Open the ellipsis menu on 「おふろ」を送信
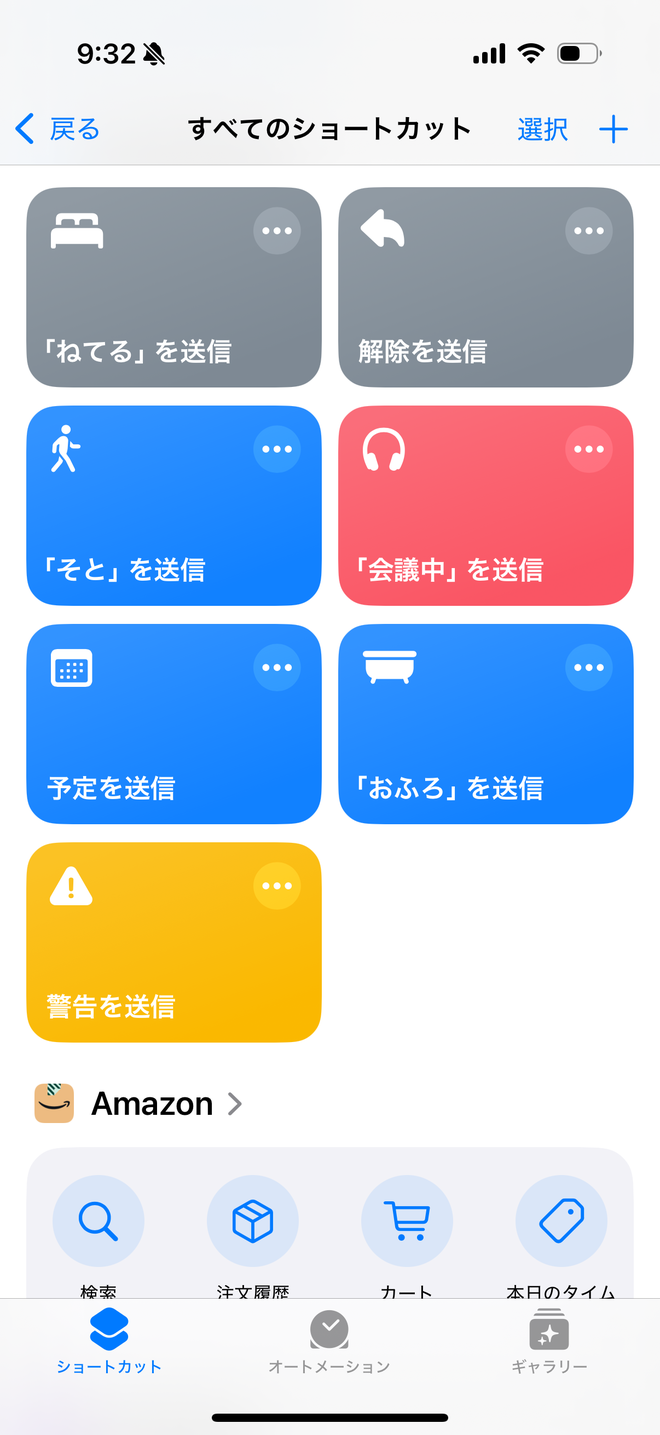The height and width of the screenshot is (1435, 660). (x=589, y=667)
